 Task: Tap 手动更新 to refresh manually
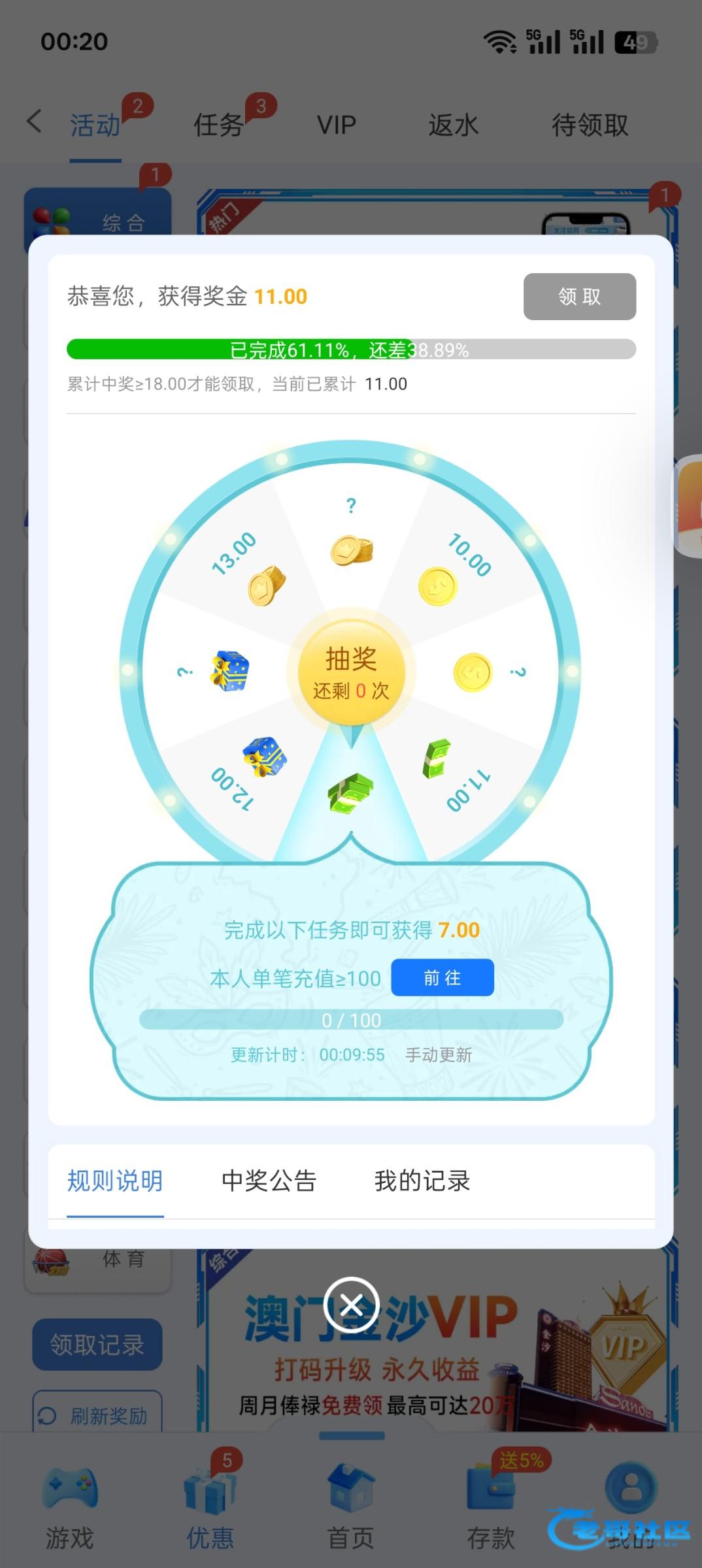tap(438, 1054)
